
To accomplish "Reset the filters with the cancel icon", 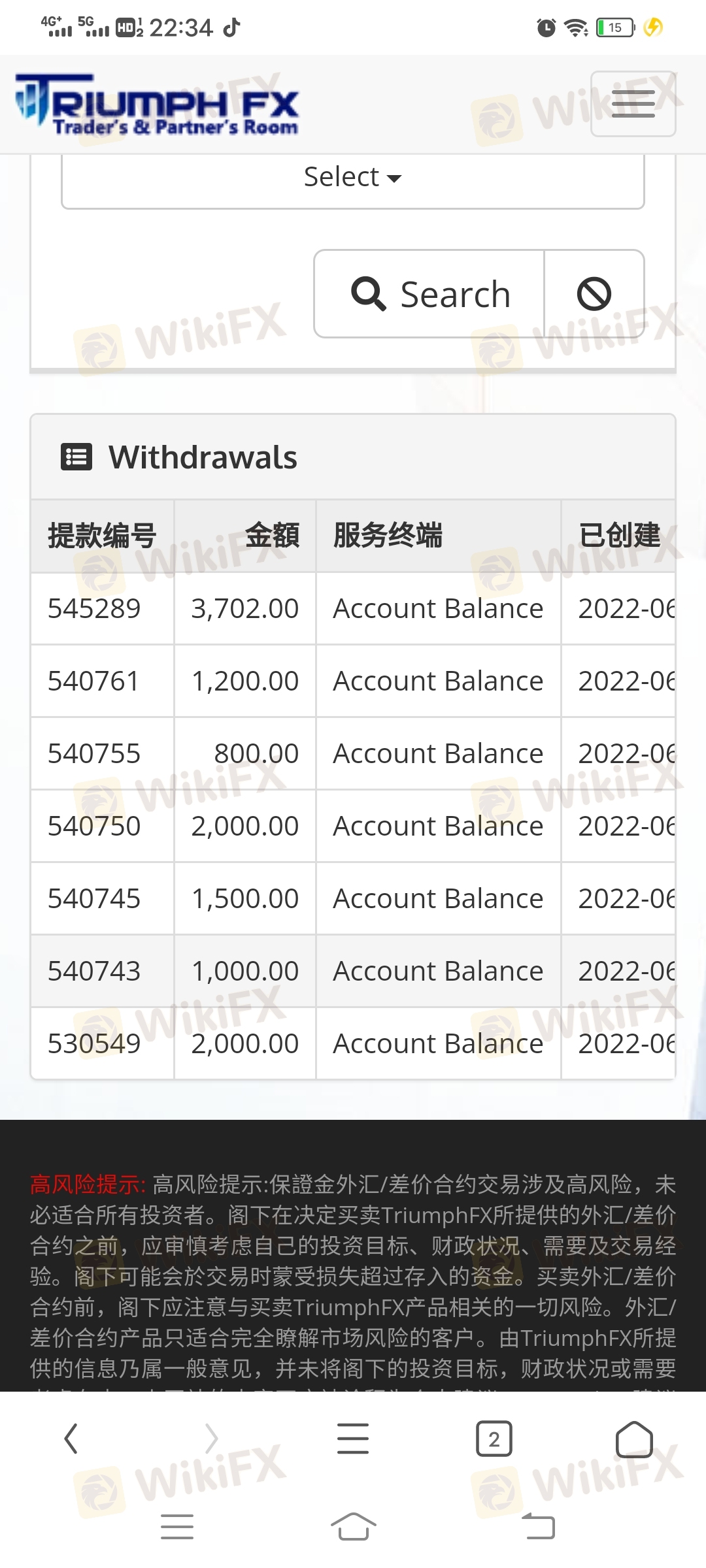I will tap(594, 294).
